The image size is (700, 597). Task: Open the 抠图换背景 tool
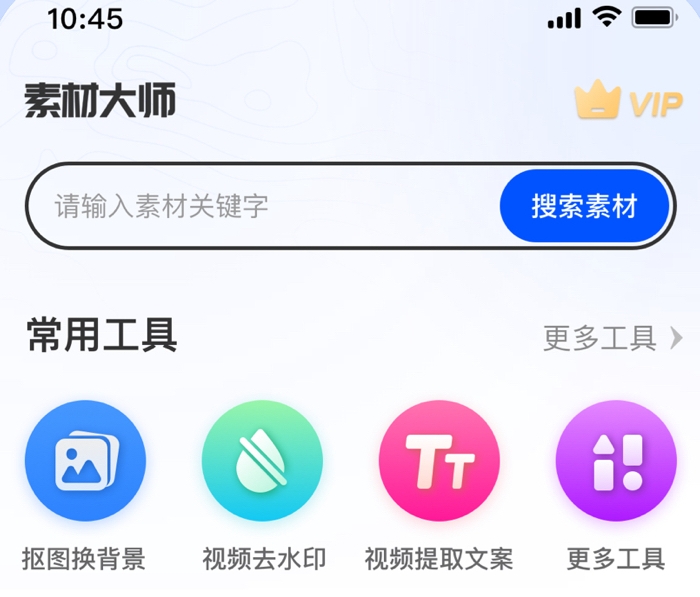(x=85, y=462)
